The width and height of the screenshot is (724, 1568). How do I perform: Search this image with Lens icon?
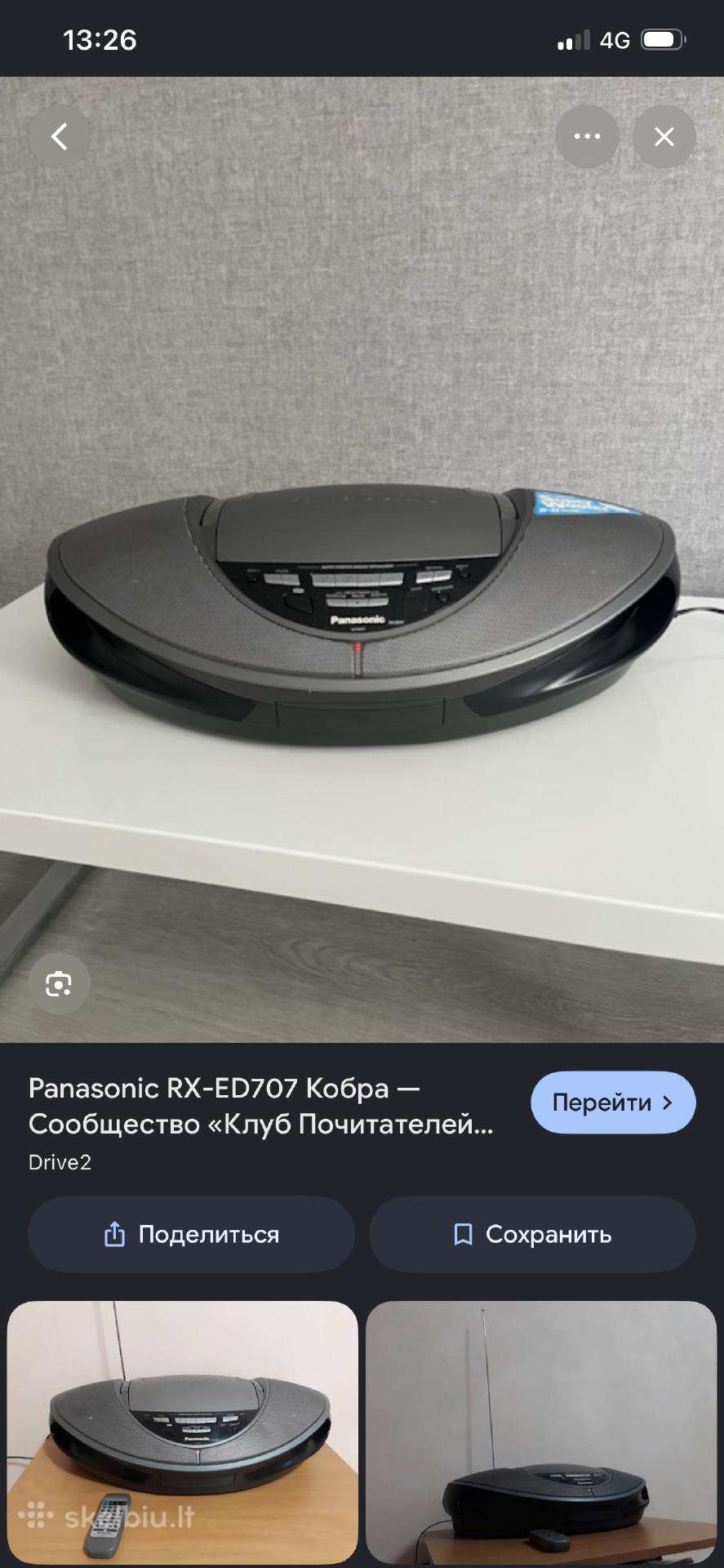click(60, 984)
